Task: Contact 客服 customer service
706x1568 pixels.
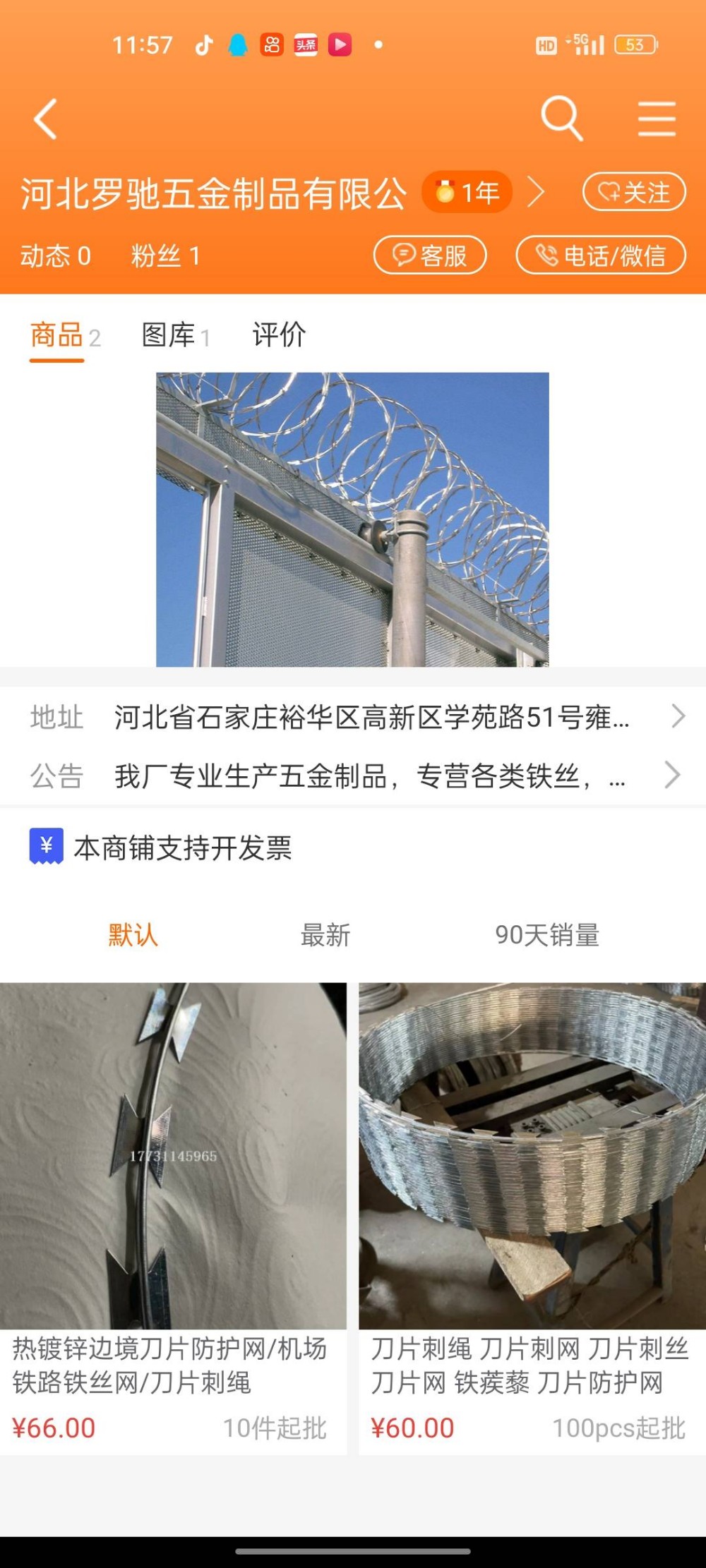Action: click(x=430, y=255)
